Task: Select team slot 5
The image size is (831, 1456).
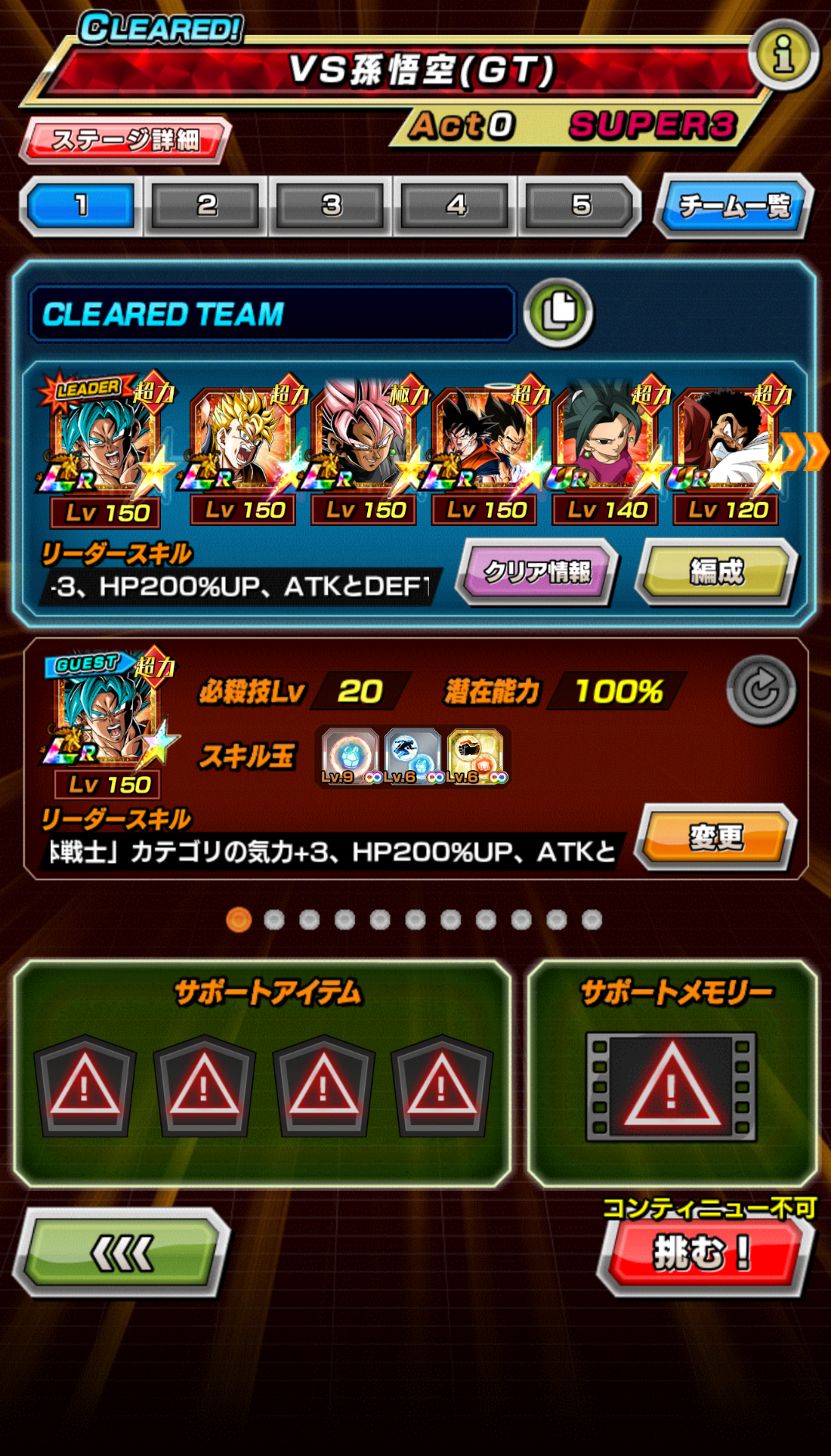Action: (x=581, y=206)
